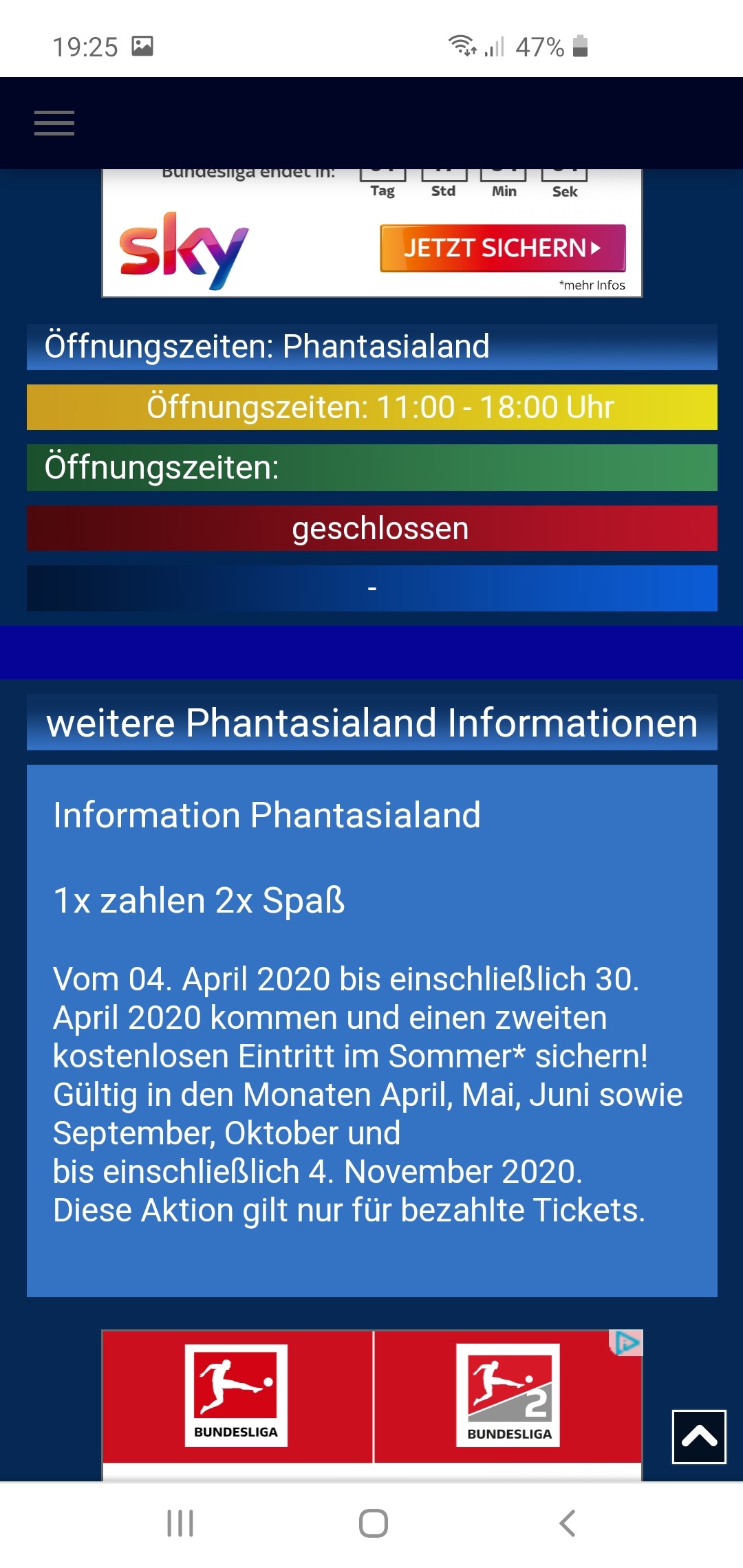Open the AdChoices icon on the Bundesliga ad
This screenshot has height=1568, width=743.
(x=626, y=1342)
